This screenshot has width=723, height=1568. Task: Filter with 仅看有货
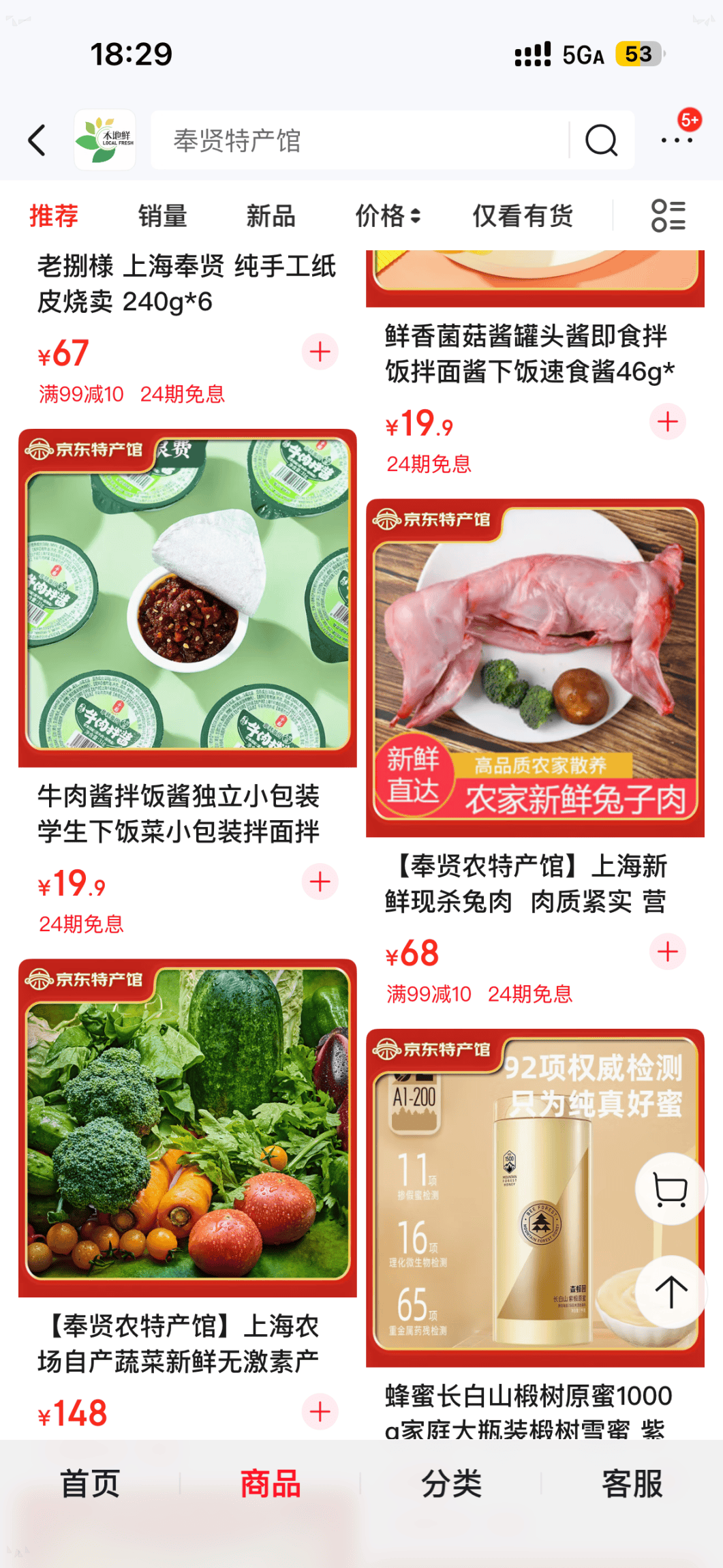pos(523,216)
